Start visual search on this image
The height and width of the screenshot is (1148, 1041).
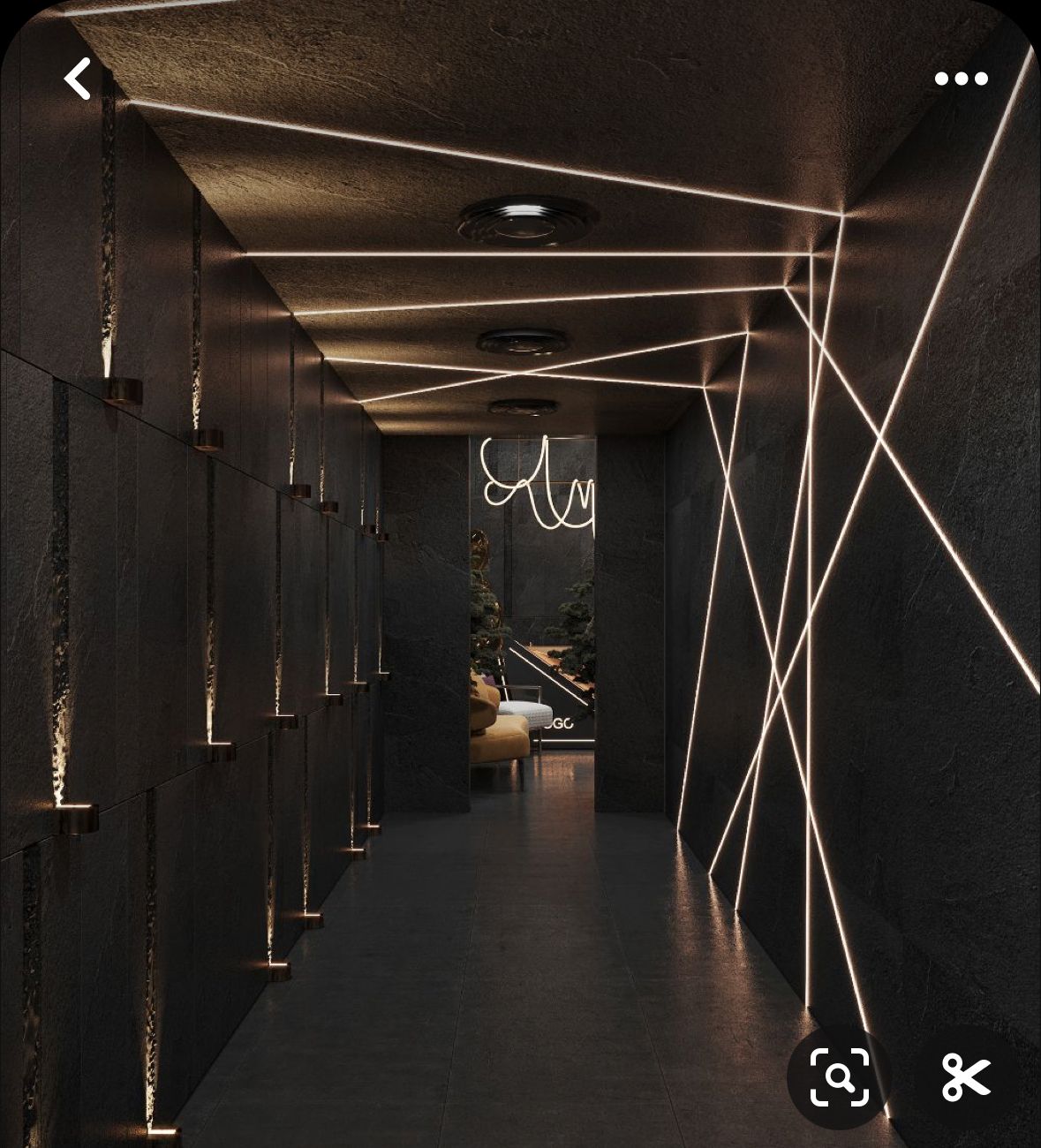[x=839, y=1076]
